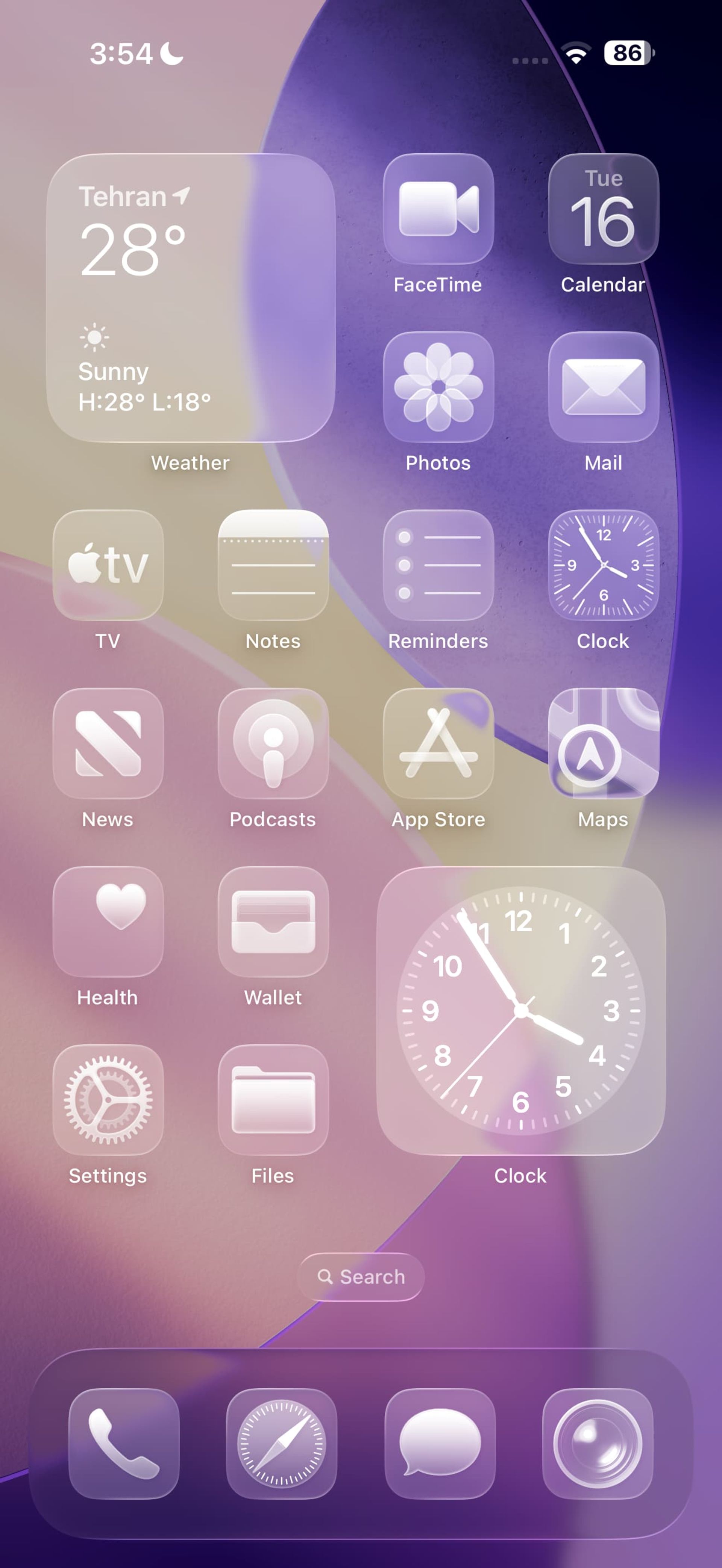Open the Wallet app
The image size is (722, 1568).
coord(273,922)
